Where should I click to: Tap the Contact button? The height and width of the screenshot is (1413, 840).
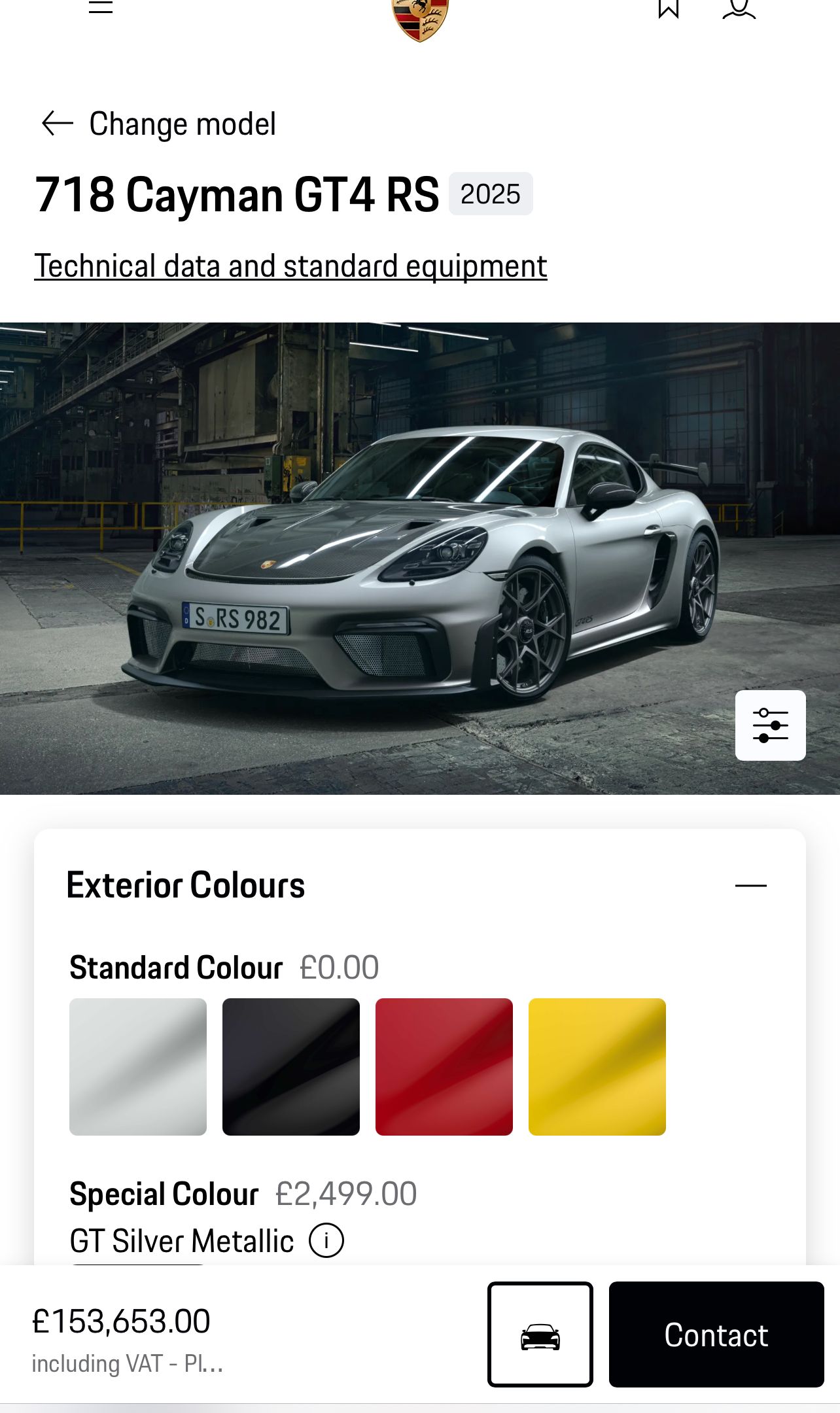tap(716, 1334)
